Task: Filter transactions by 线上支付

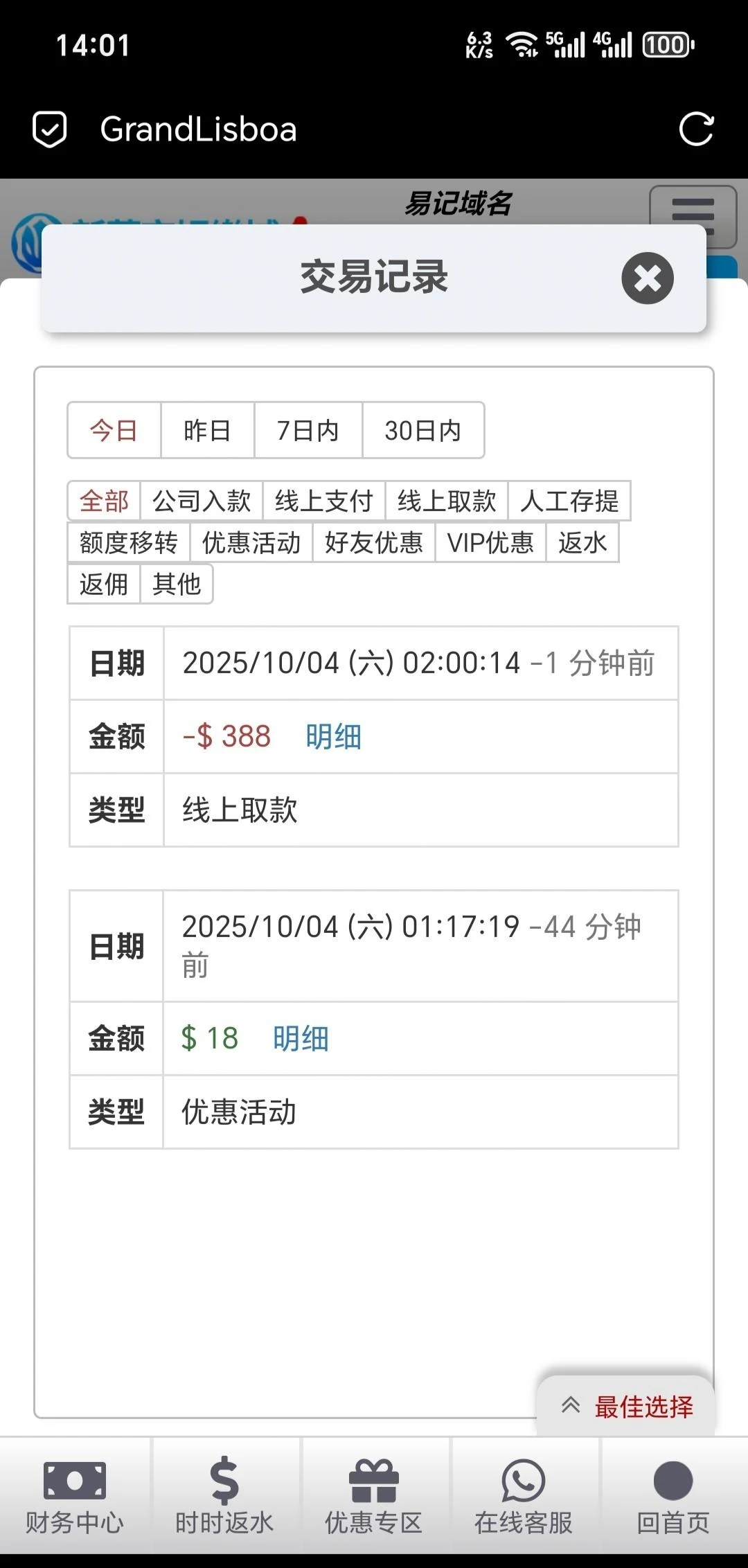Action: coord(324,501)
